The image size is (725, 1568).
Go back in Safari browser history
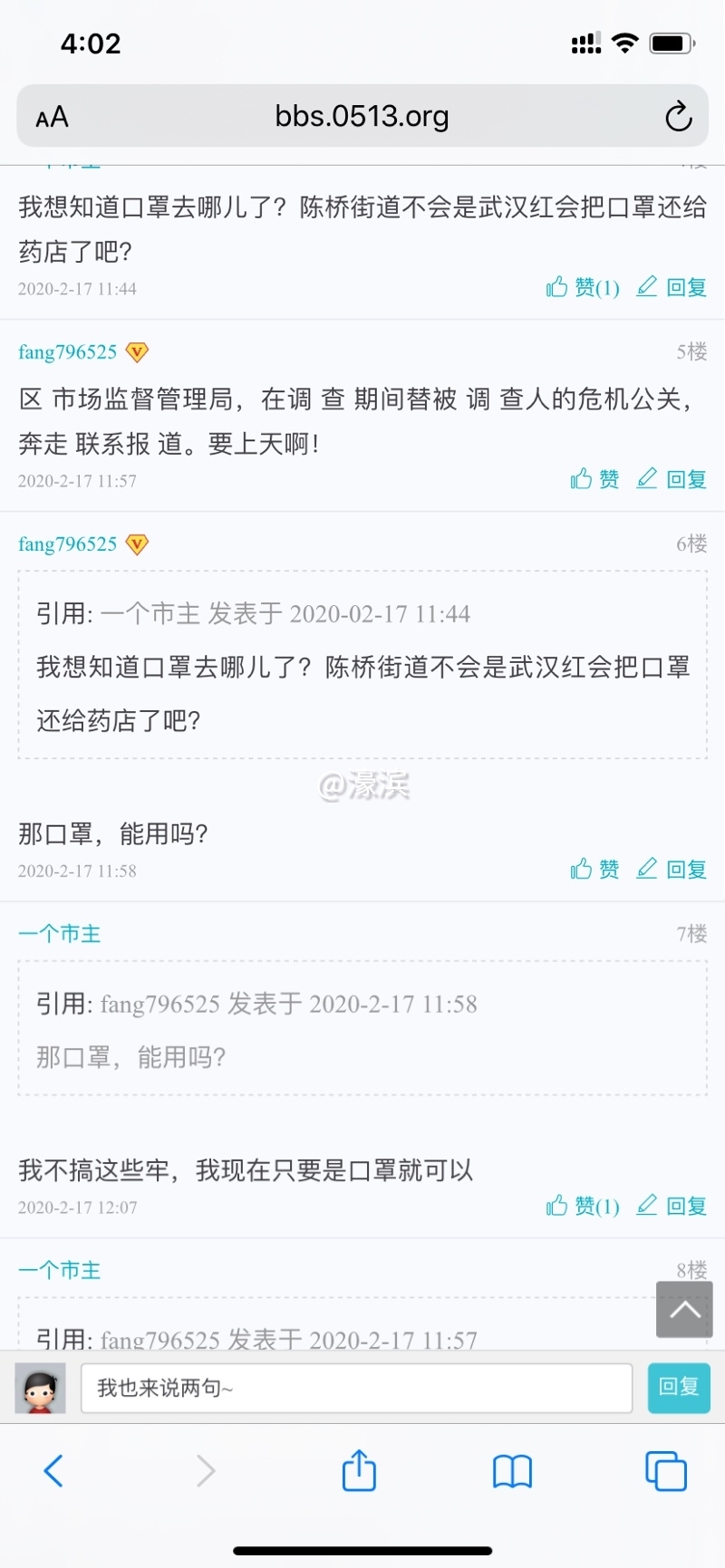(x=53, y=1470)
